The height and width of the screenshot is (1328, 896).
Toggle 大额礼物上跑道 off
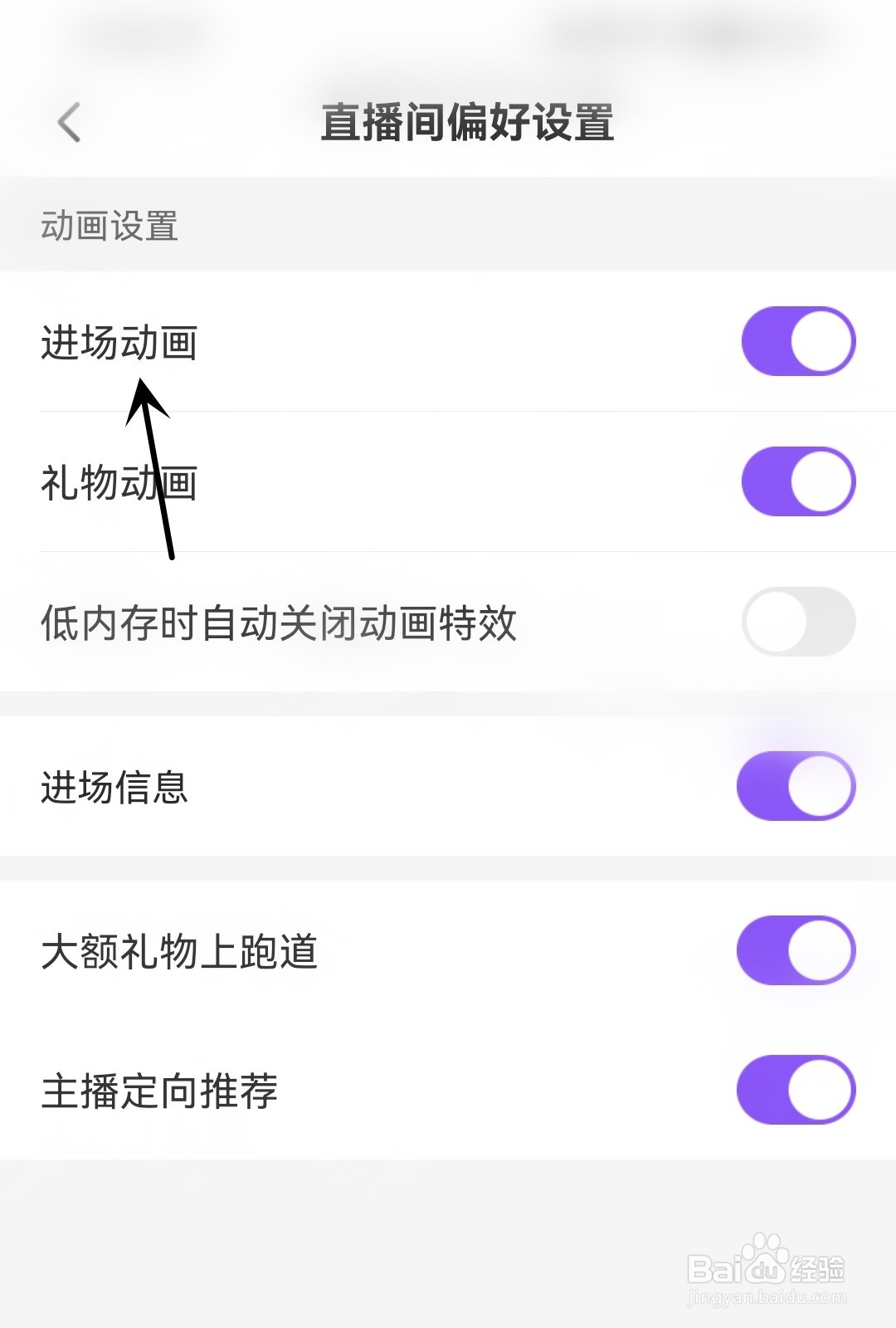point(796,950)
